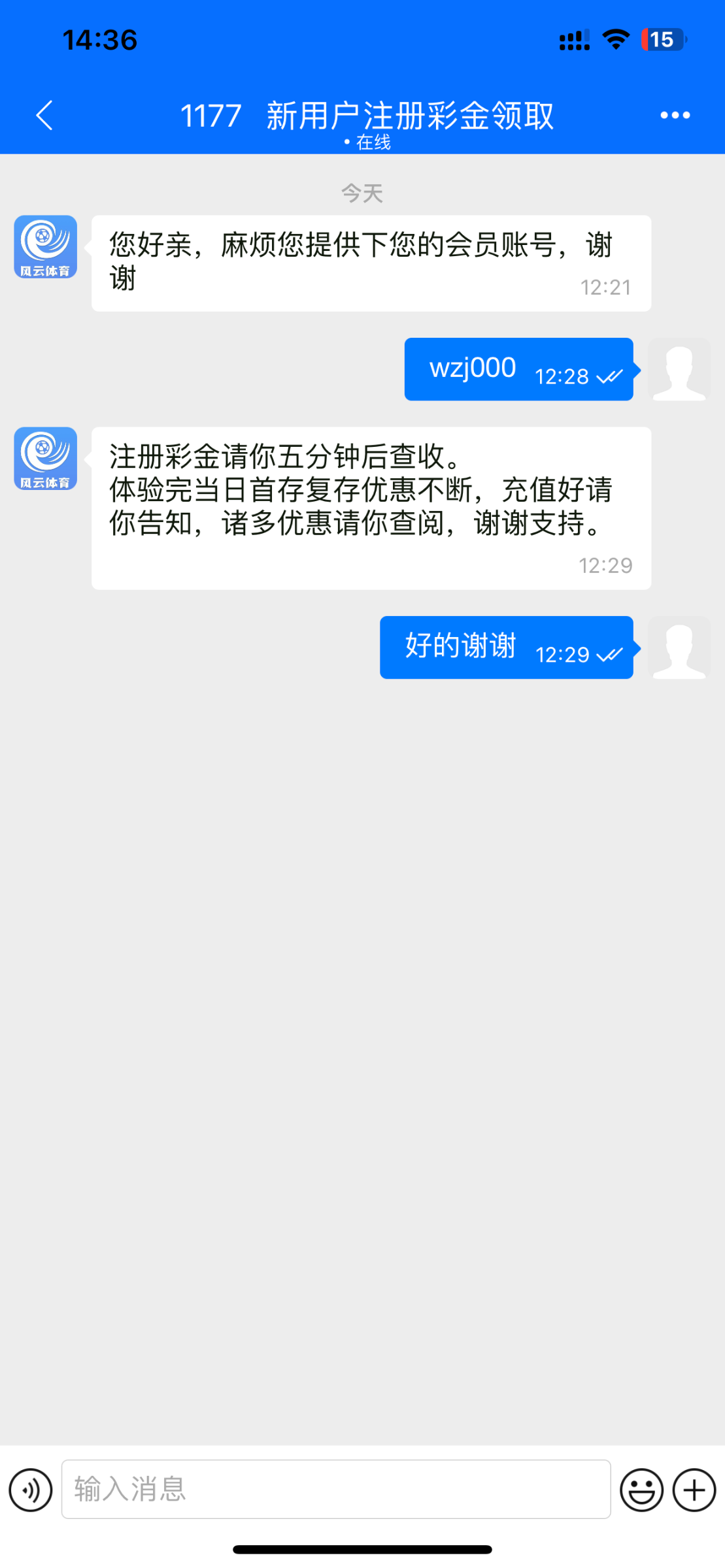The width and height of the screenshot is (725, 1568).
Task: Tap your own profile avatar next to wzj000
Action: [x=679, y=368]
